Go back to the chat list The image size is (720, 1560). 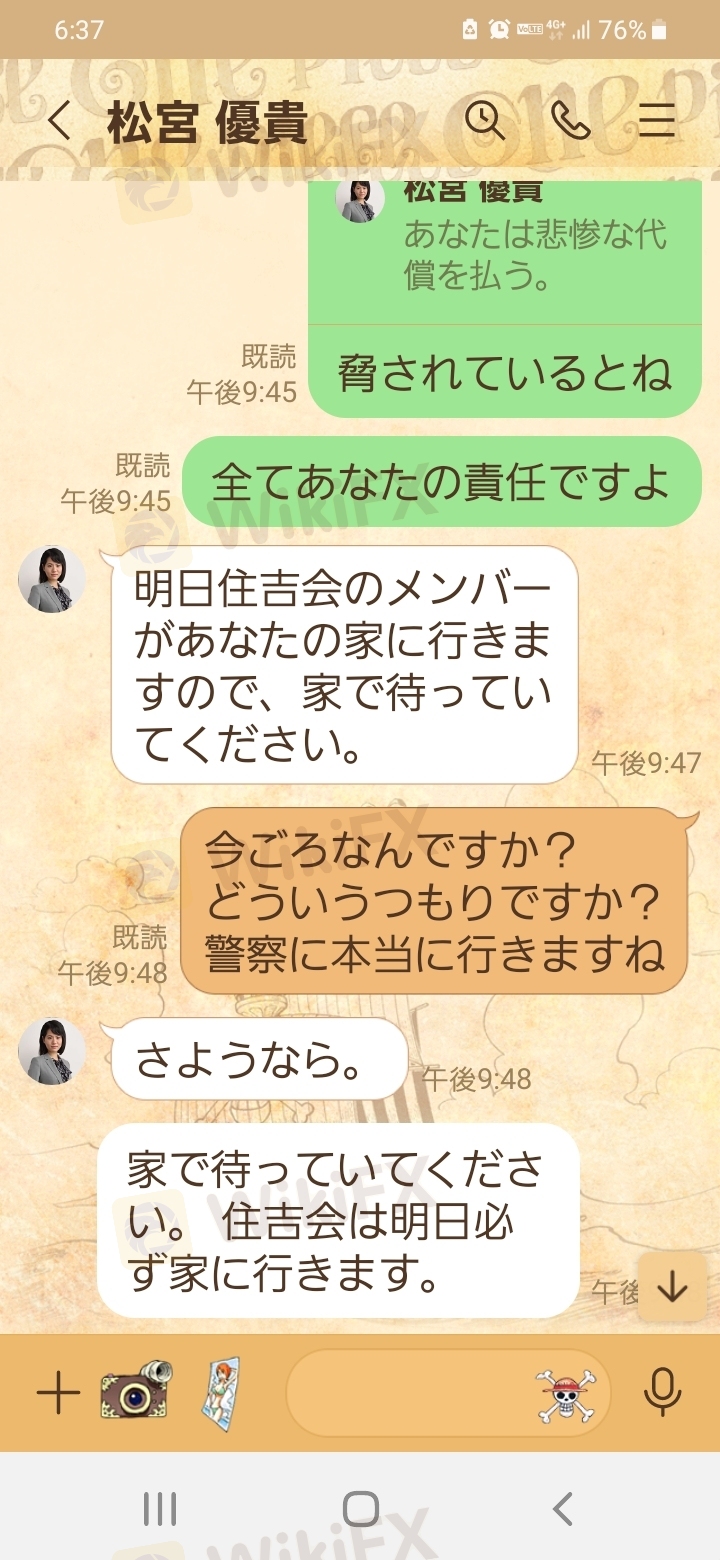[60, 122]
